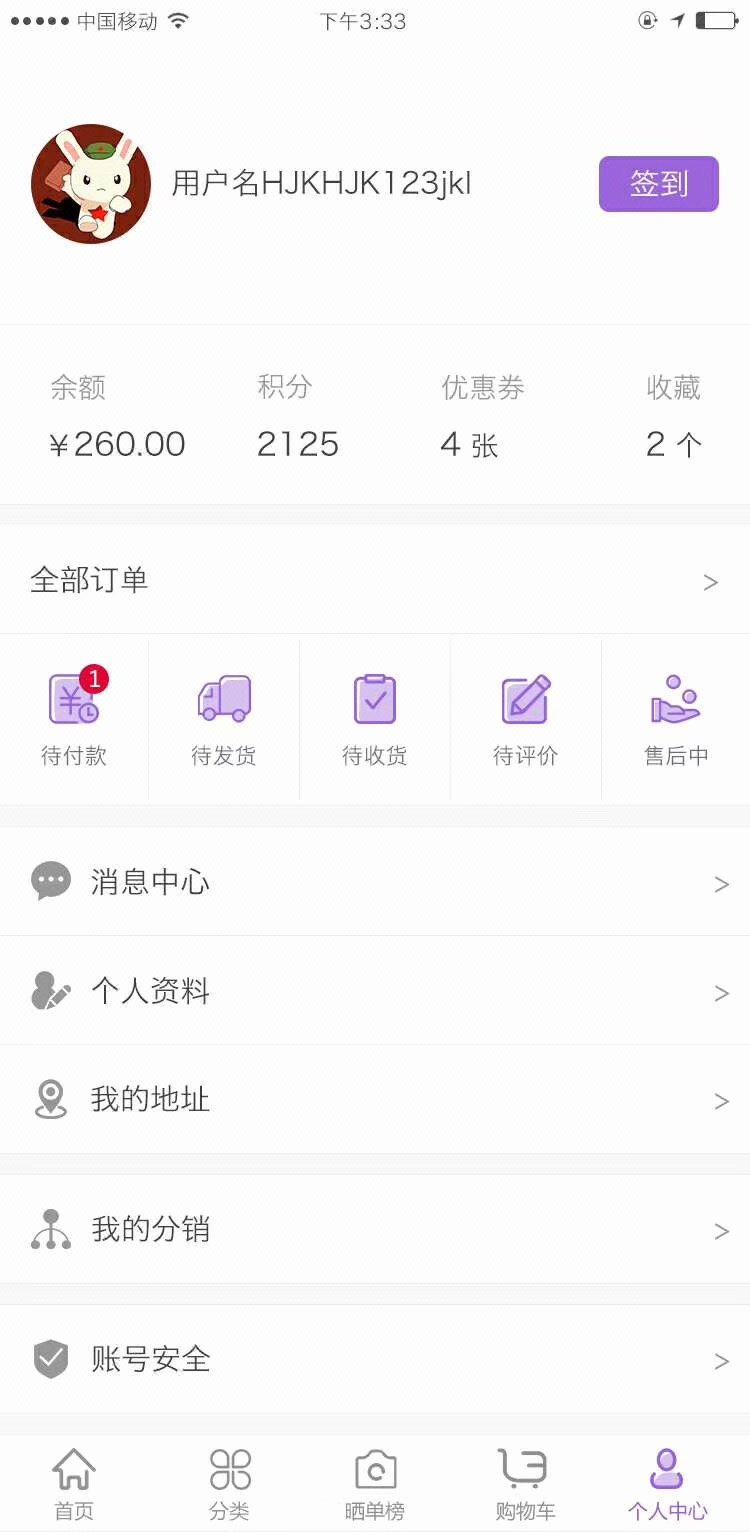The height and width of the screenshot is (1532, 750).
Task: Open 全部订单 all orders
Action: click(x=374, y=580)
